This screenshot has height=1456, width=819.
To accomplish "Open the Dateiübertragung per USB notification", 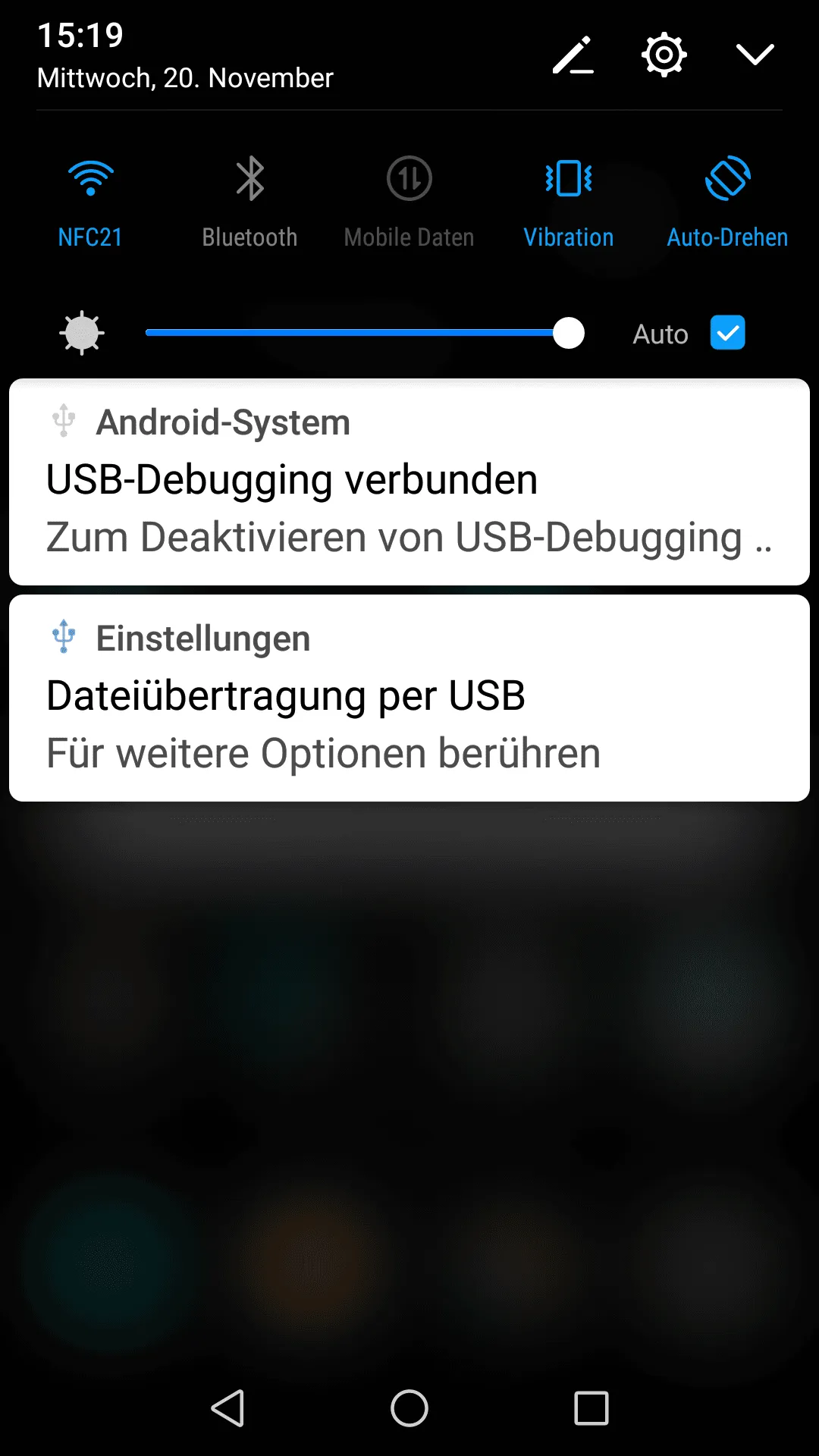I will tap(409, 698).
